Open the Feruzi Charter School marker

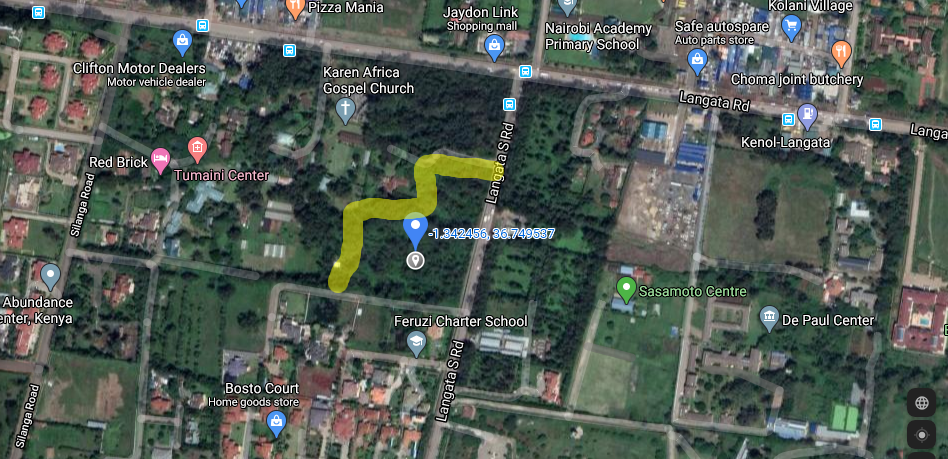[x=415, y=344]
